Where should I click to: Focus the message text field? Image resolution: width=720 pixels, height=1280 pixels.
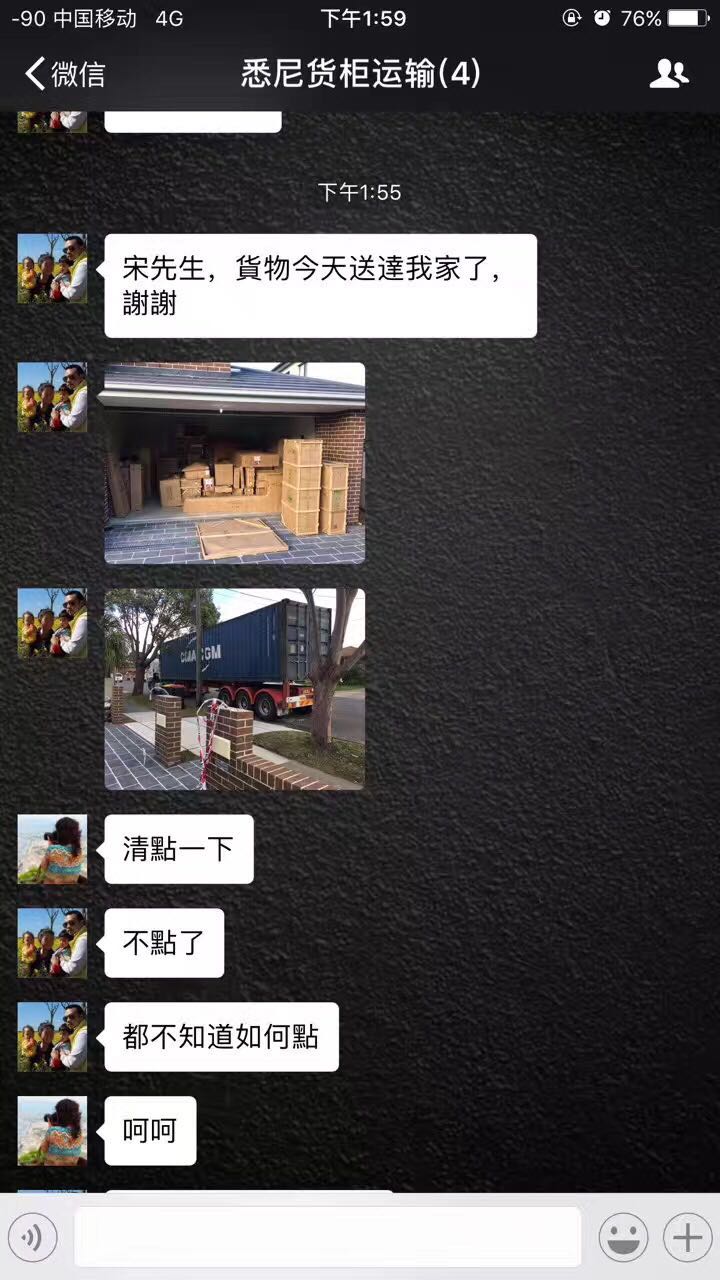pyautogui.click(x=327, y=1238)
